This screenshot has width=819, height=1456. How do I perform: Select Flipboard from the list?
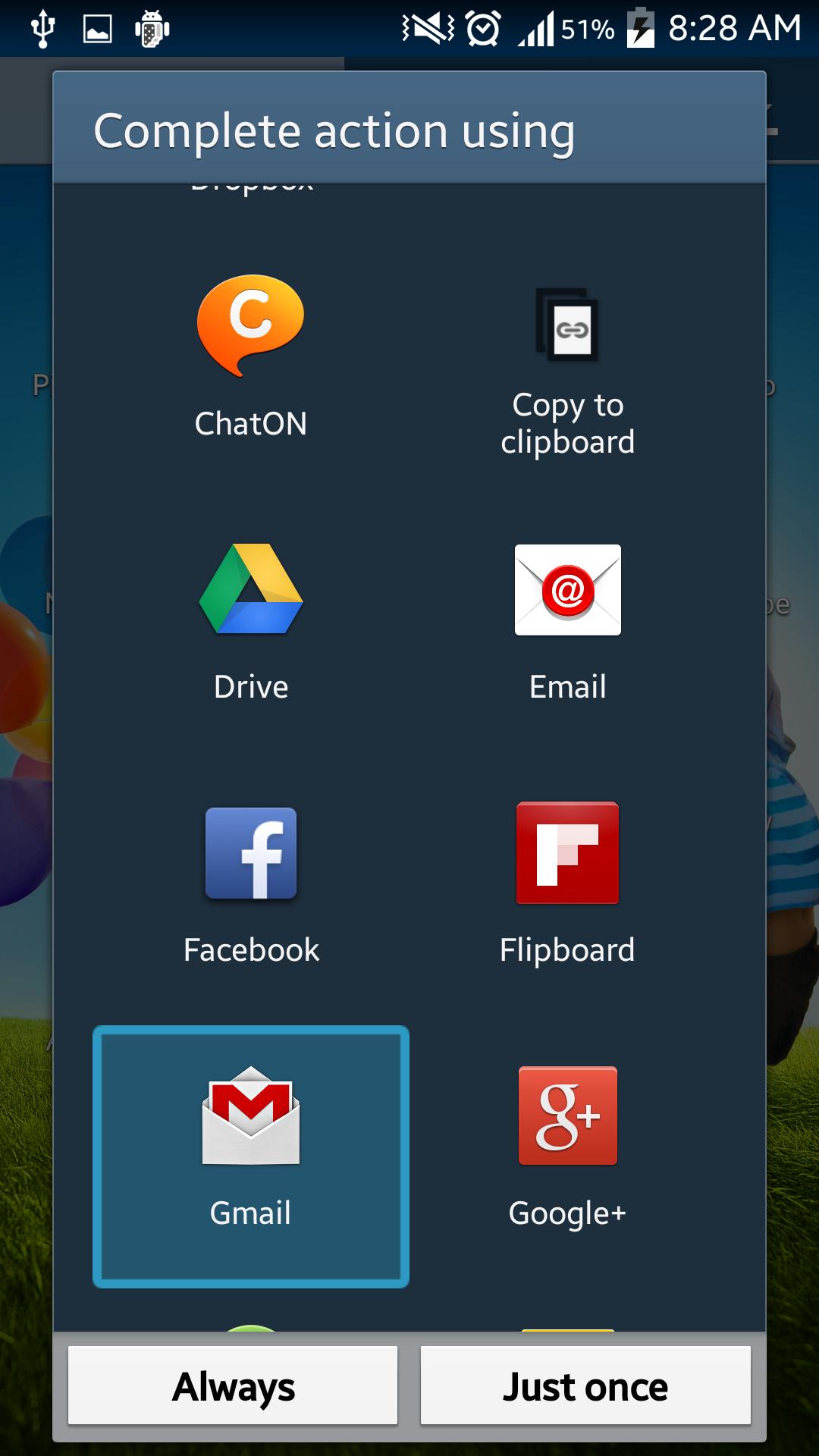click(x=567, y=883)
